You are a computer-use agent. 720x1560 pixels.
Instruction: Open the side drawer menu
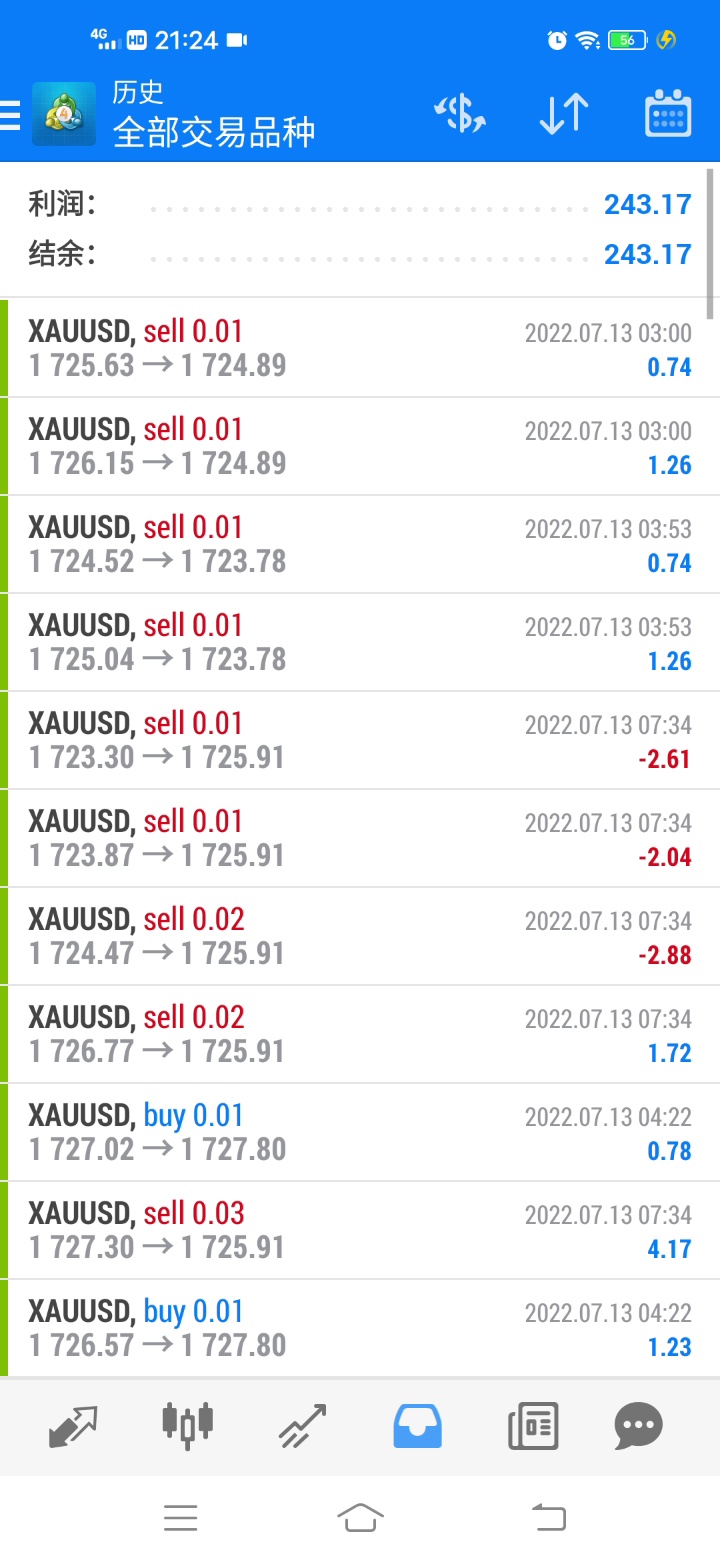[x=11, y=116]
